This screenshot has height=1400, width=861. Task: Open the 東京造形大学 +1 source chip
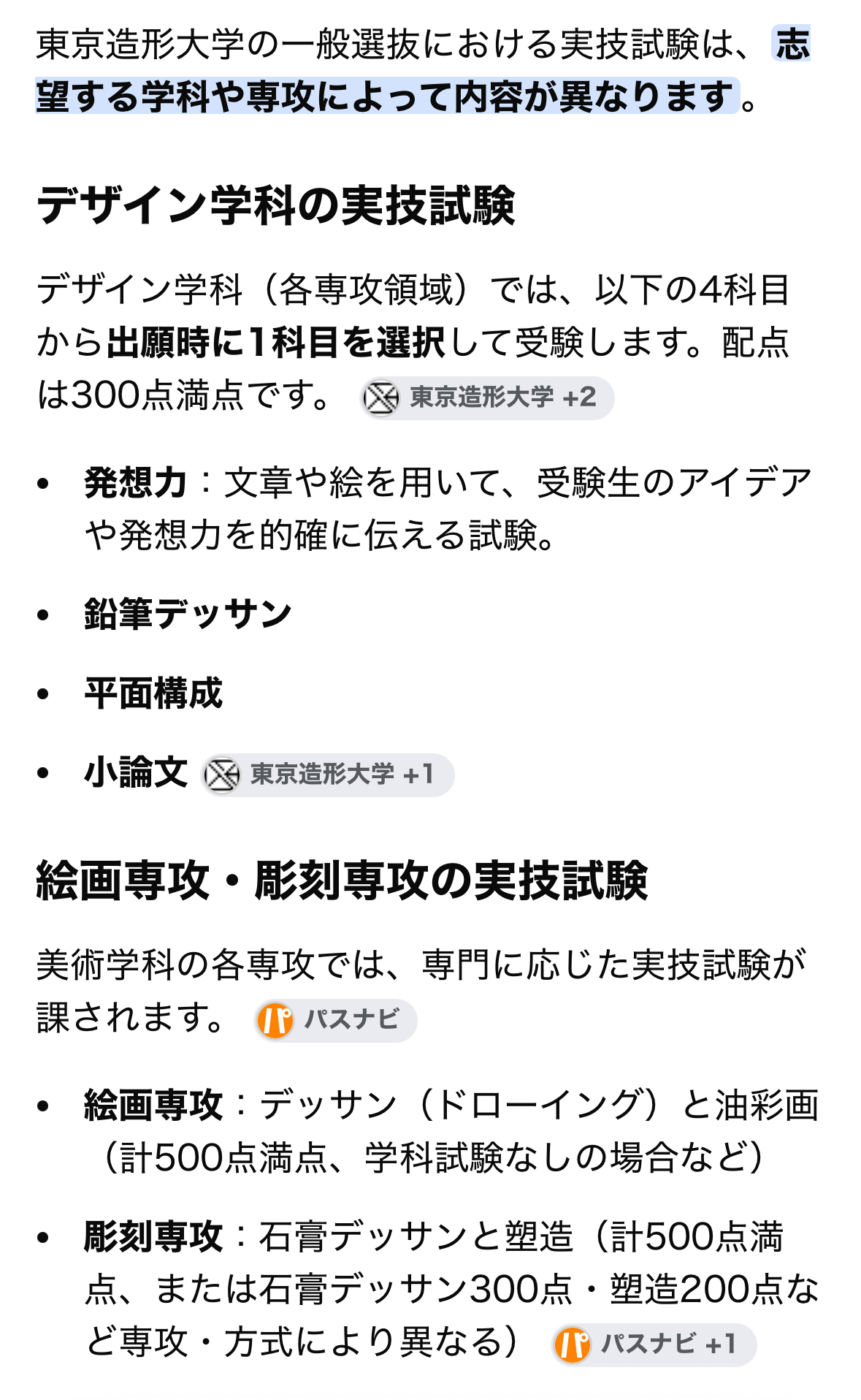(x=327, y=775)
